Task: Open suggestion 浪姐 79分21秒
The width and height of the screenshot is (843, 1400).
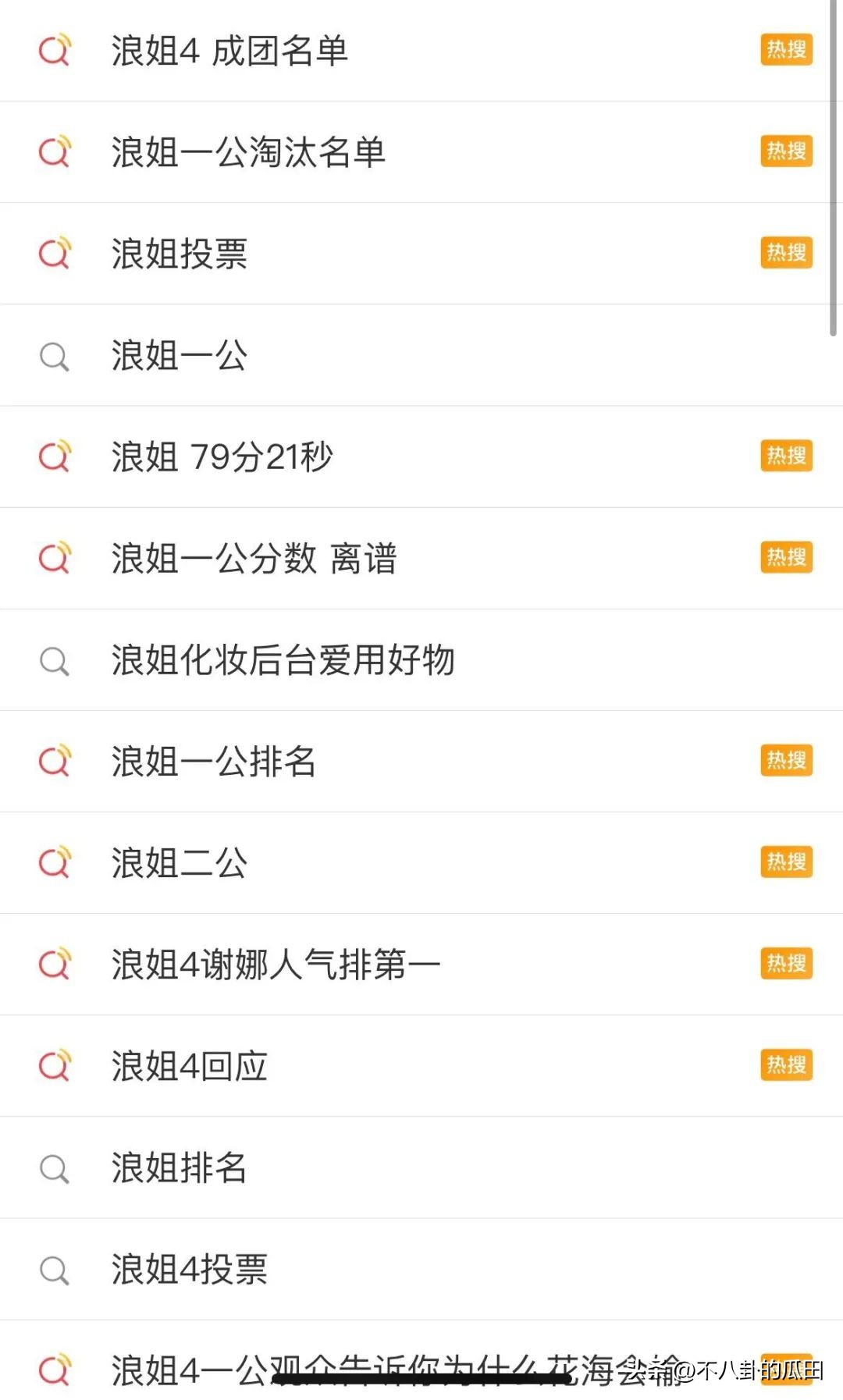Action: (222, 457)
